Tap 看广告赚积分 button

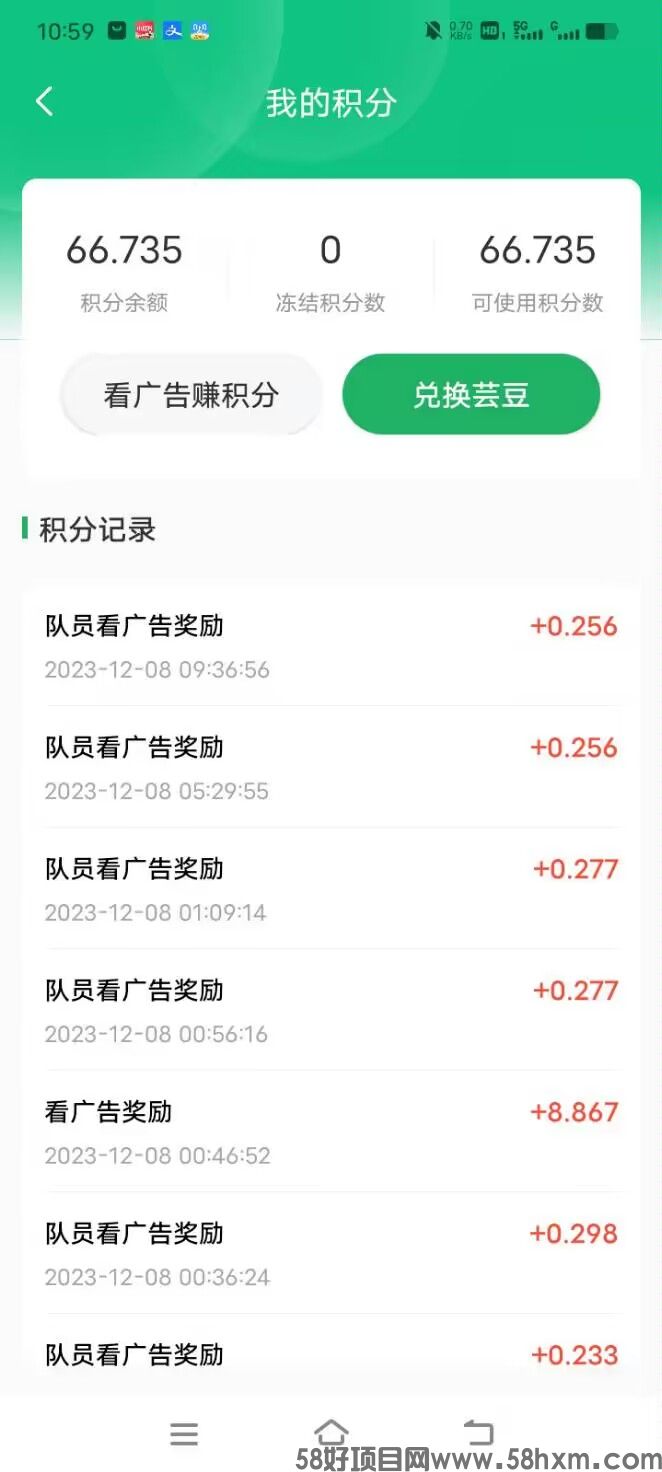click(x=191, y=395)
